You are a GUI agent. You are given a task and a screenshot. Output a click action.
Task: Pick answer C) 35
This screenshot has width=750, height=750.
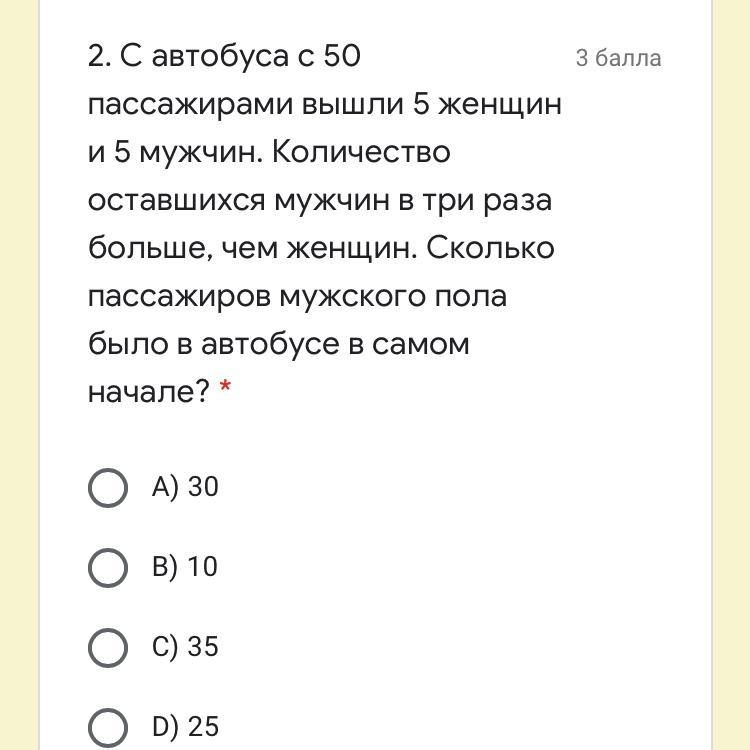click(108, 647)
